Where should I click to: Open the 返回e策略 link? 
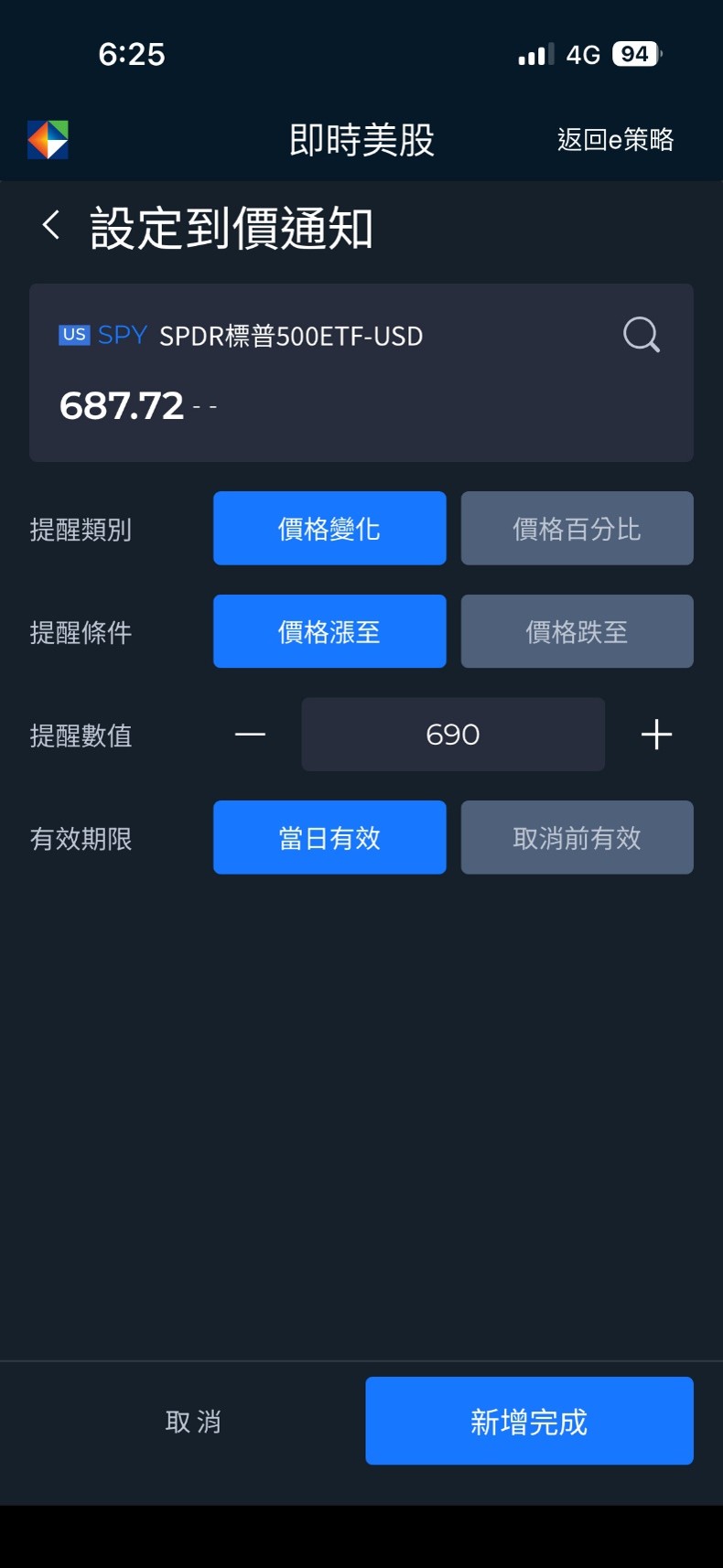pyautogui.click(x=617, y=140)
